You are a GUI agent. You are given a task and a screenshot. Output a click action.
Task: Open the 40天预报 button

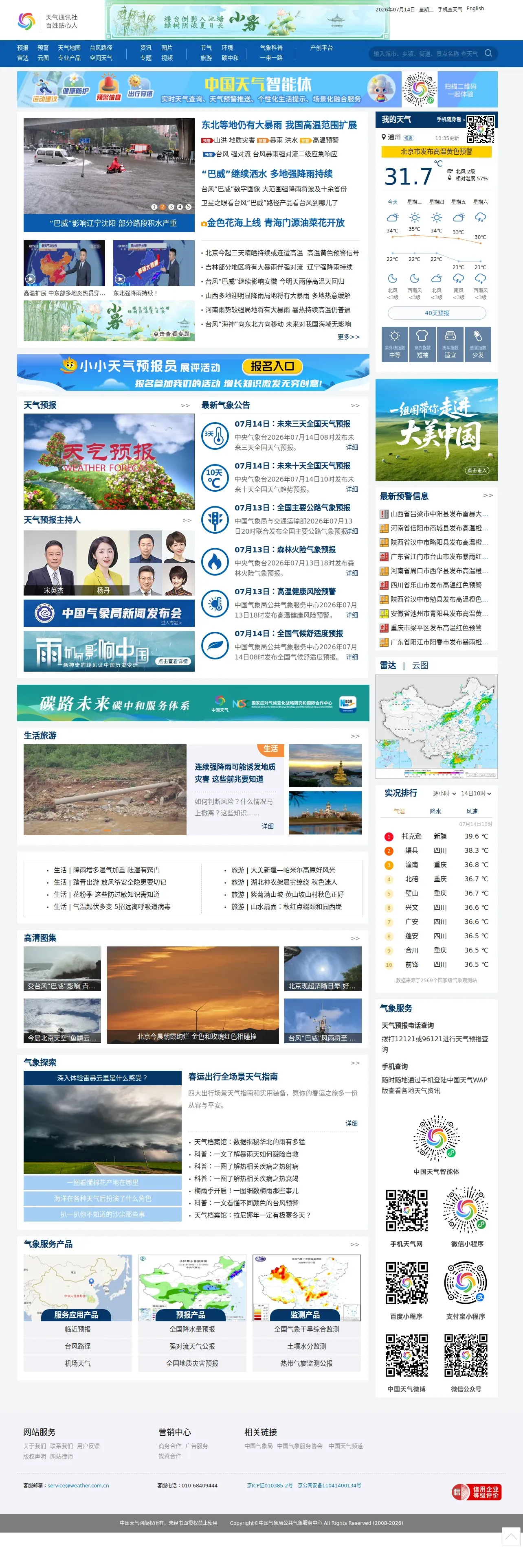437,313
